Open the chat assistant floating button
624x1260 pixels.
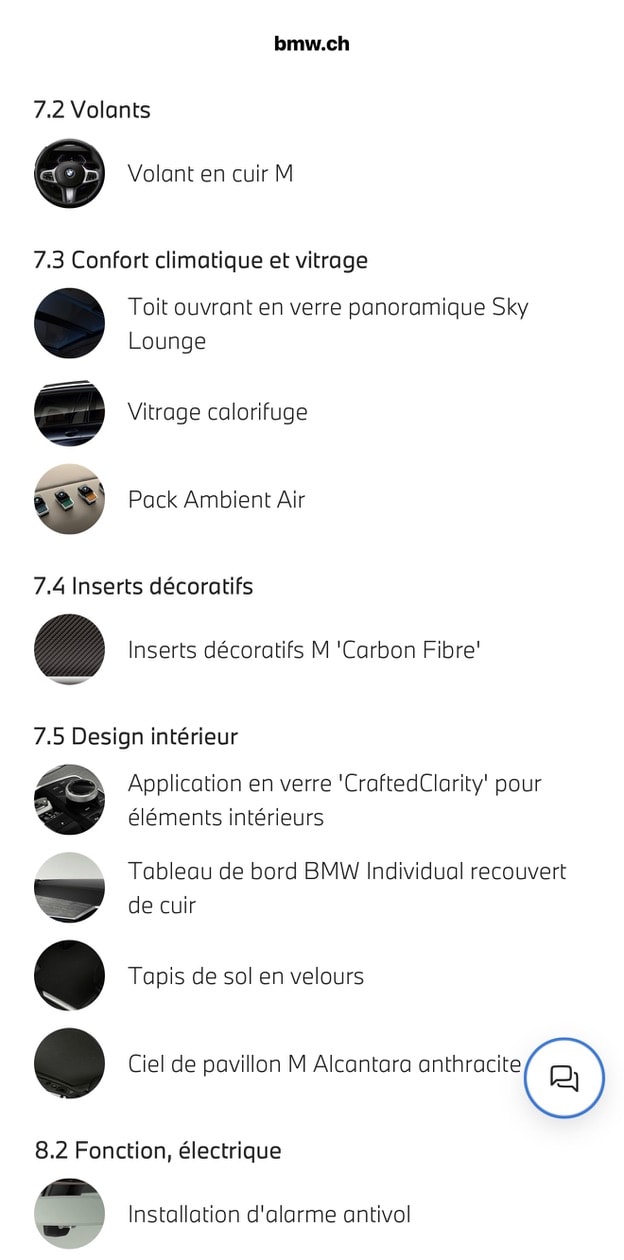(564, 1078)
